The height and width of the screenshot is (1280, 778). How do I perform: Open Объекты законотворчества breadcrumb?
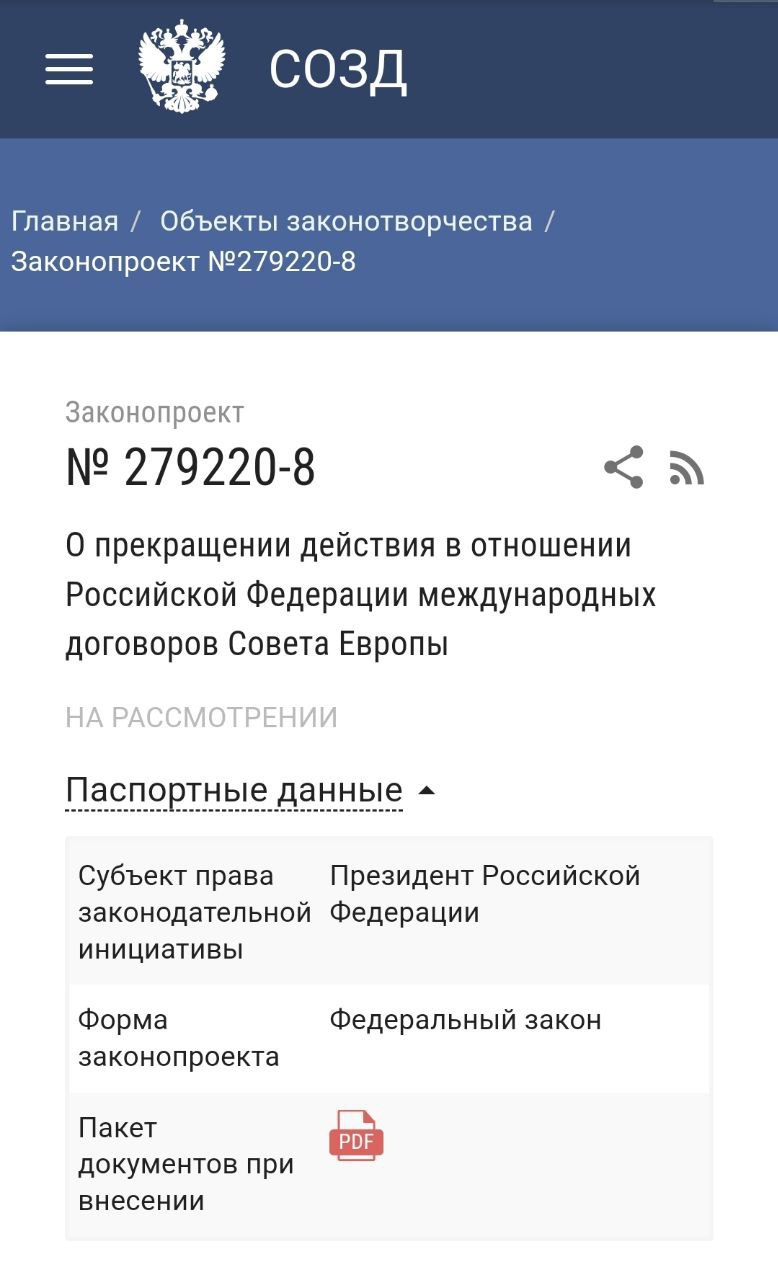coord(346,221)
